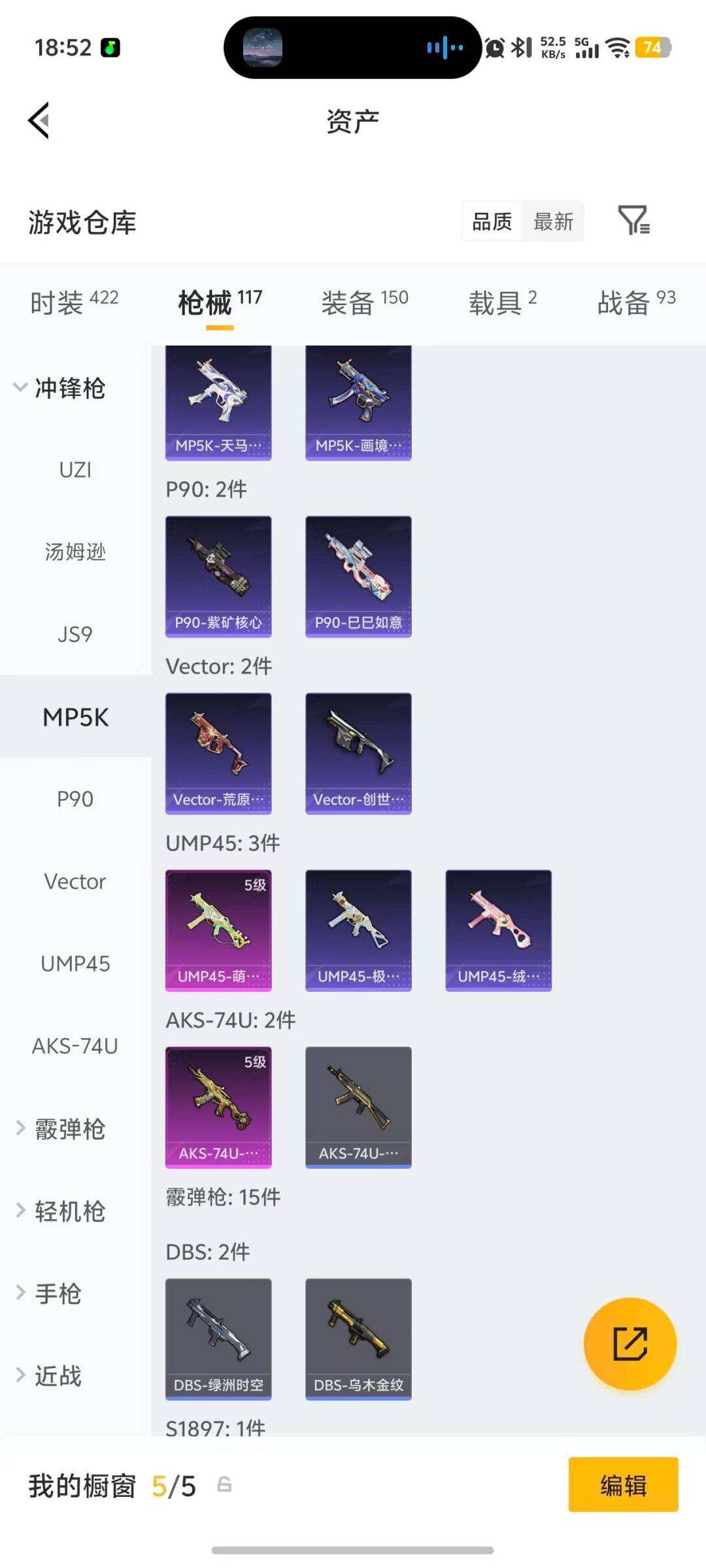This screenshot has width=706, height=1568.
Task: Open the P90-巳巳如意 skin
Action: 358,576
